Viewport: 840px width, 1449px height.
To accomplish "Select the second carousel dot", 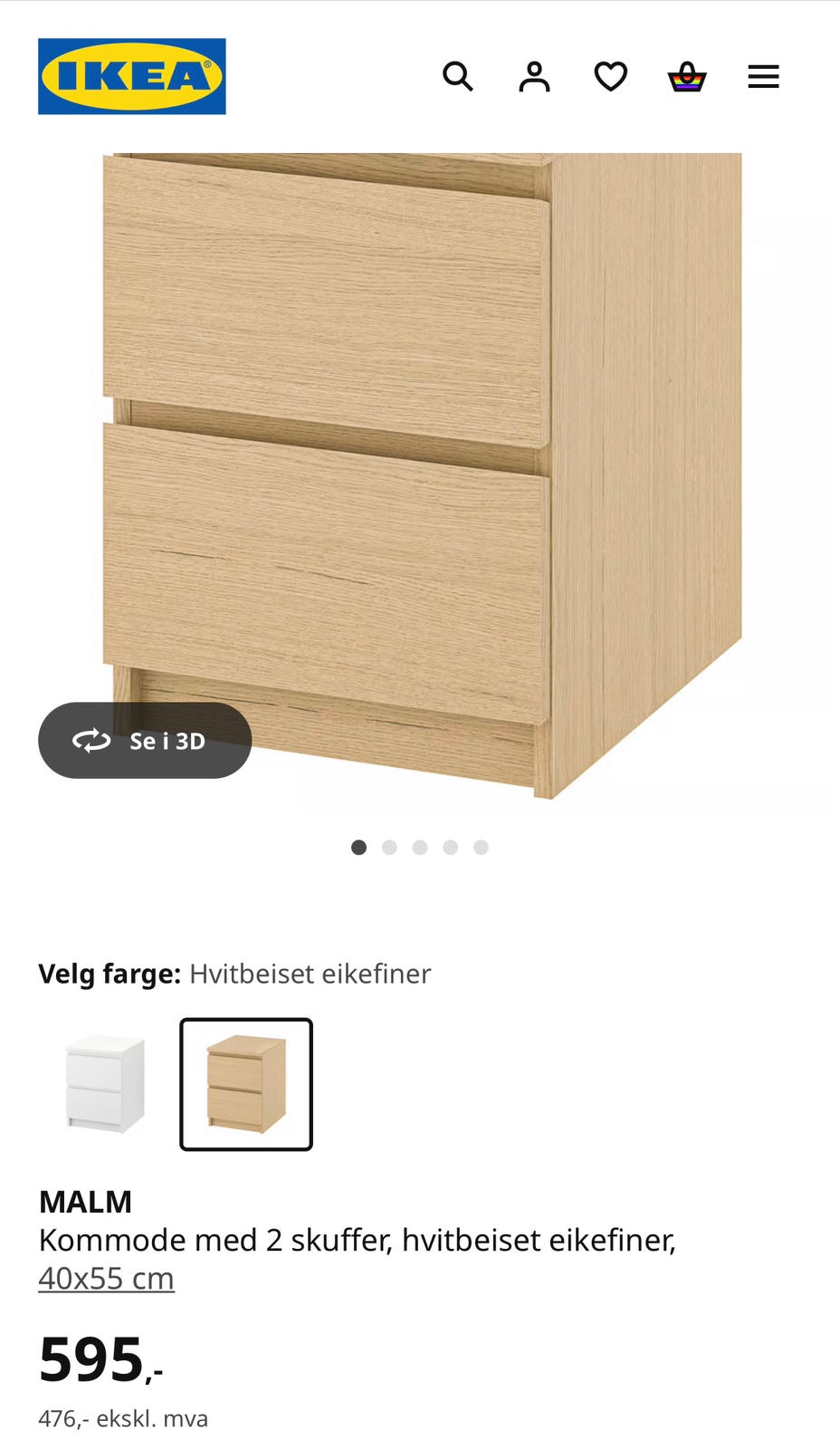I will click(x=390, y=848).
